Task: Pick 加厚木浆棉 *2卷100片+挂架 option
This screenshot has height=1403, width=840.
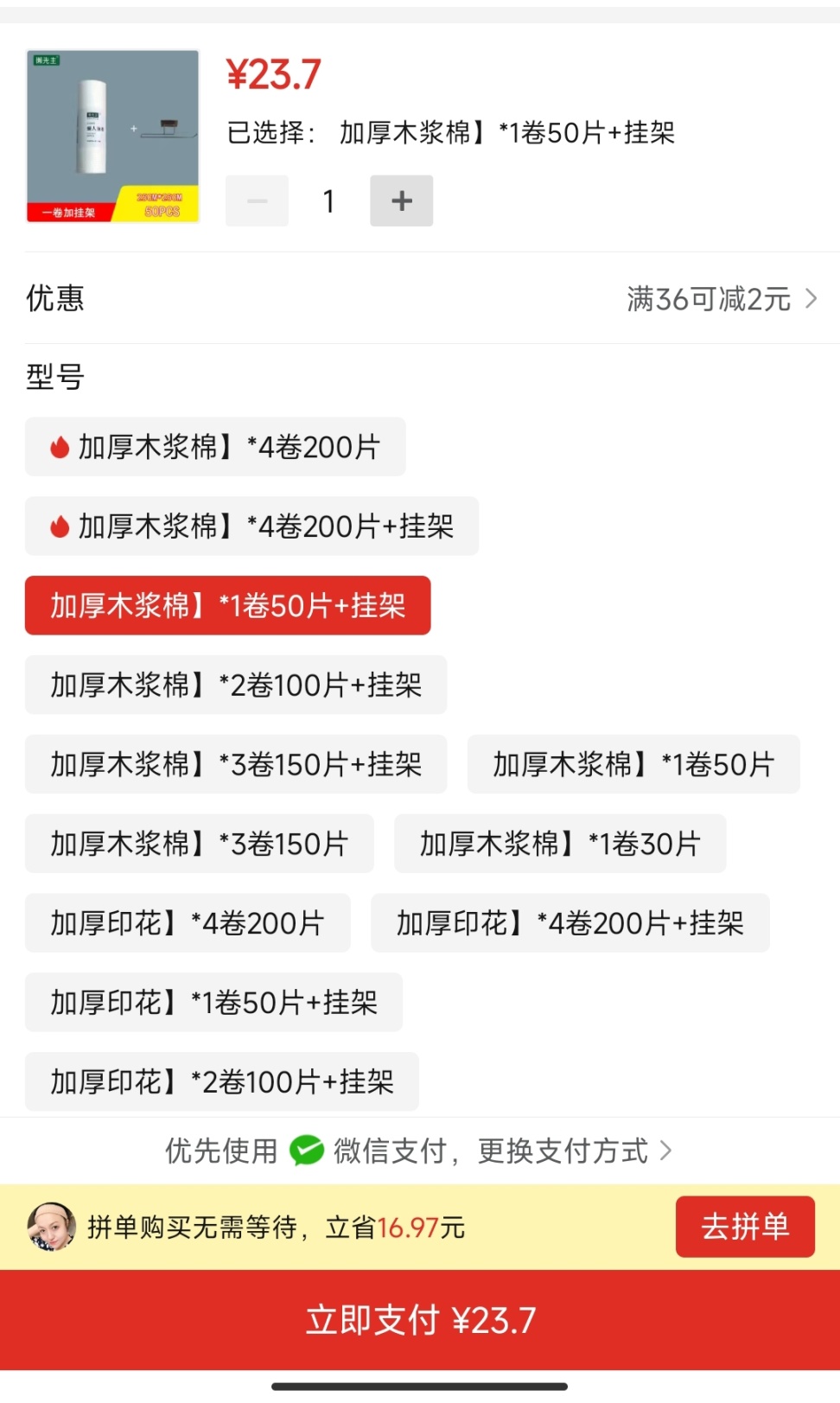Action: click(235, 686)
